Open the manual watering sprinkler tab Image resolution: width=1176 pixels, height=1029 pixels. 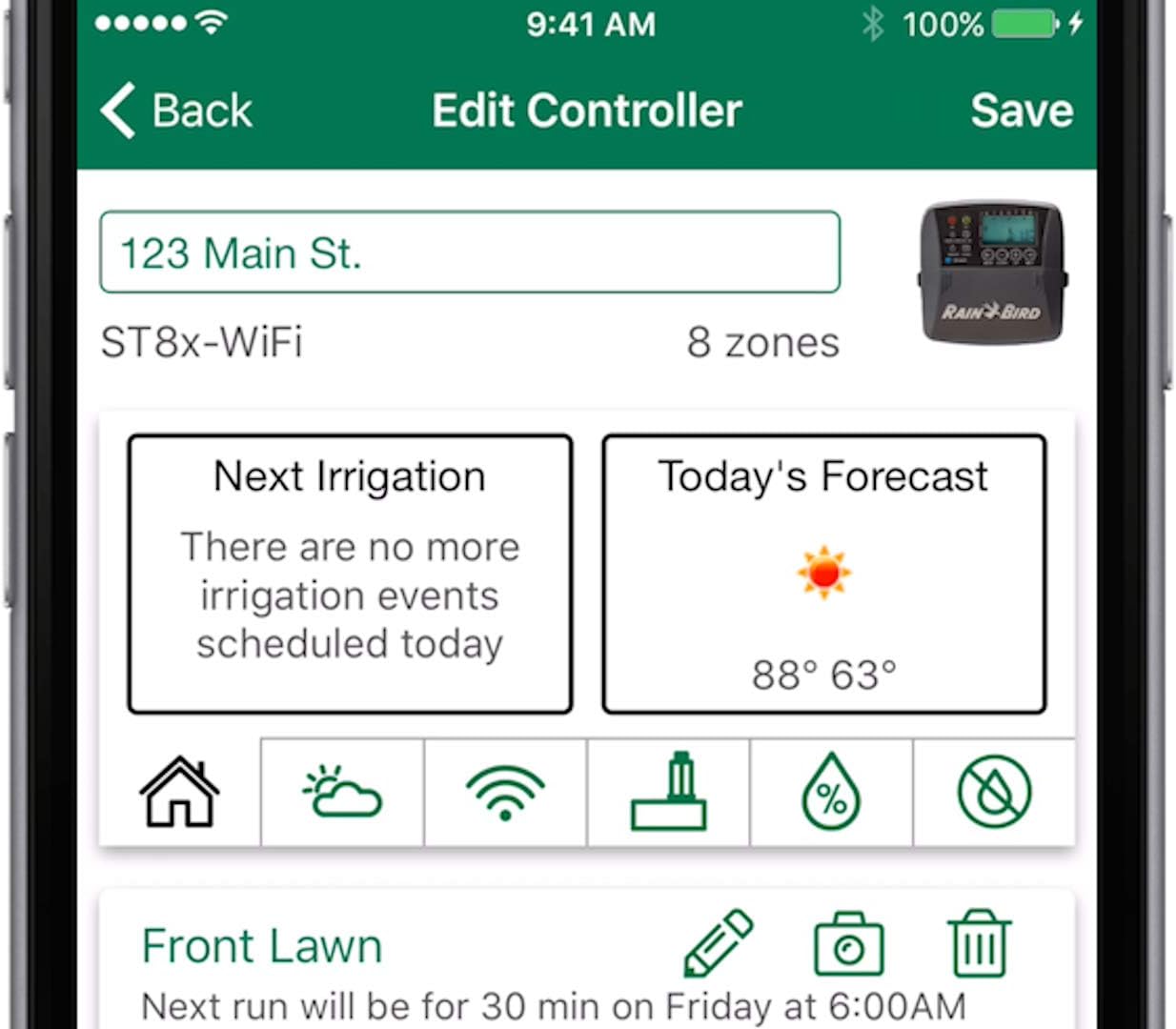pos(669,792)
